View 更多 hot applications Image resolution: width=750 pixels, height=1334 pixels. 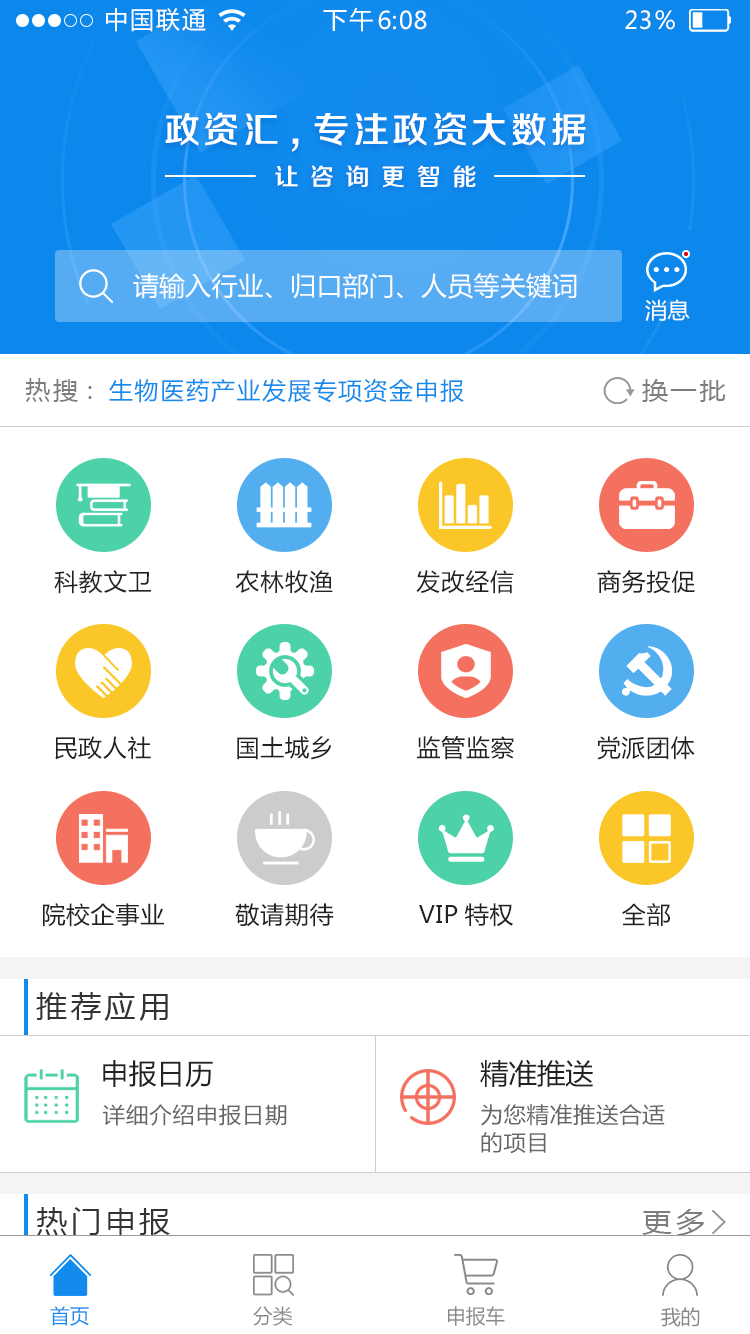pos(683,1221)
